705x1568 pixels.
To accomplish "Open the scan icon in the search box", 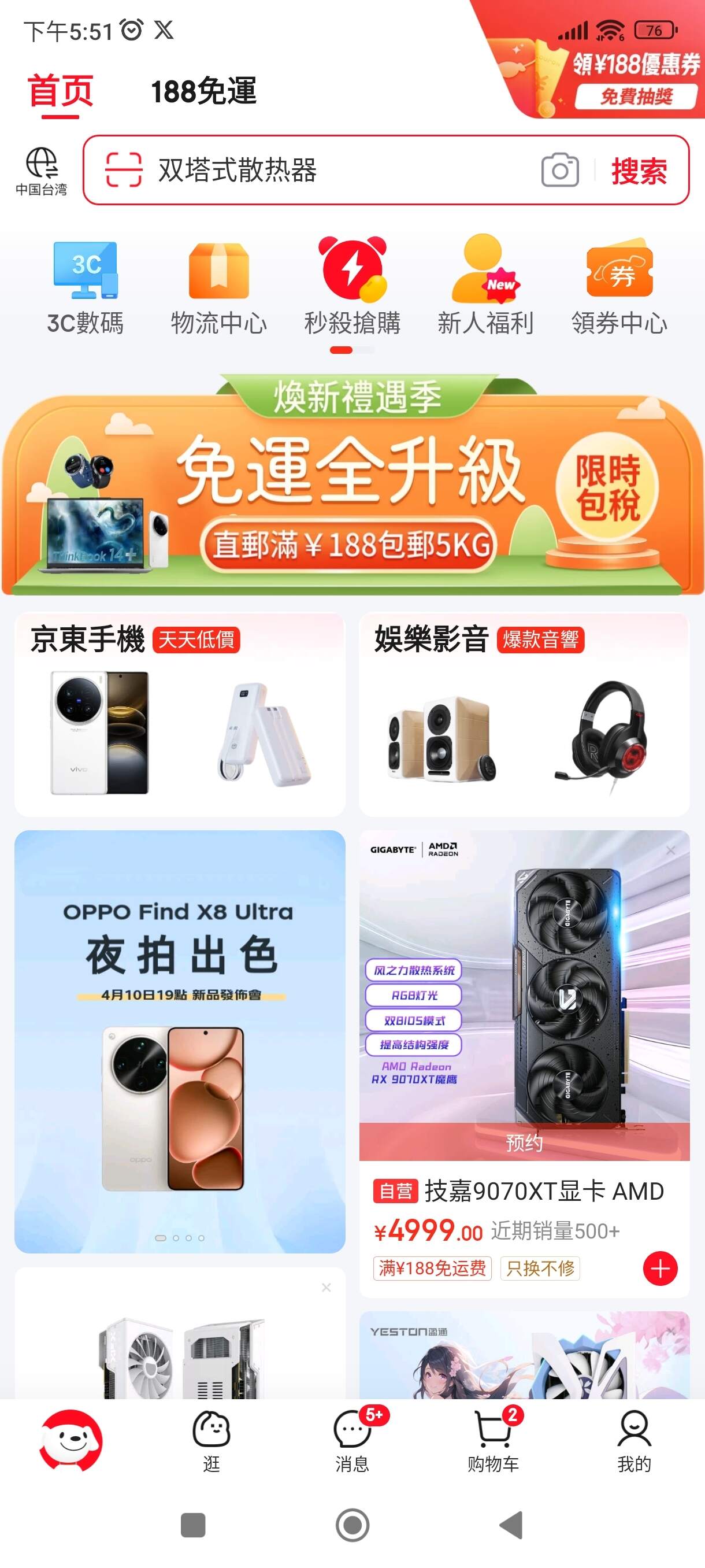I will coord(124,170).
